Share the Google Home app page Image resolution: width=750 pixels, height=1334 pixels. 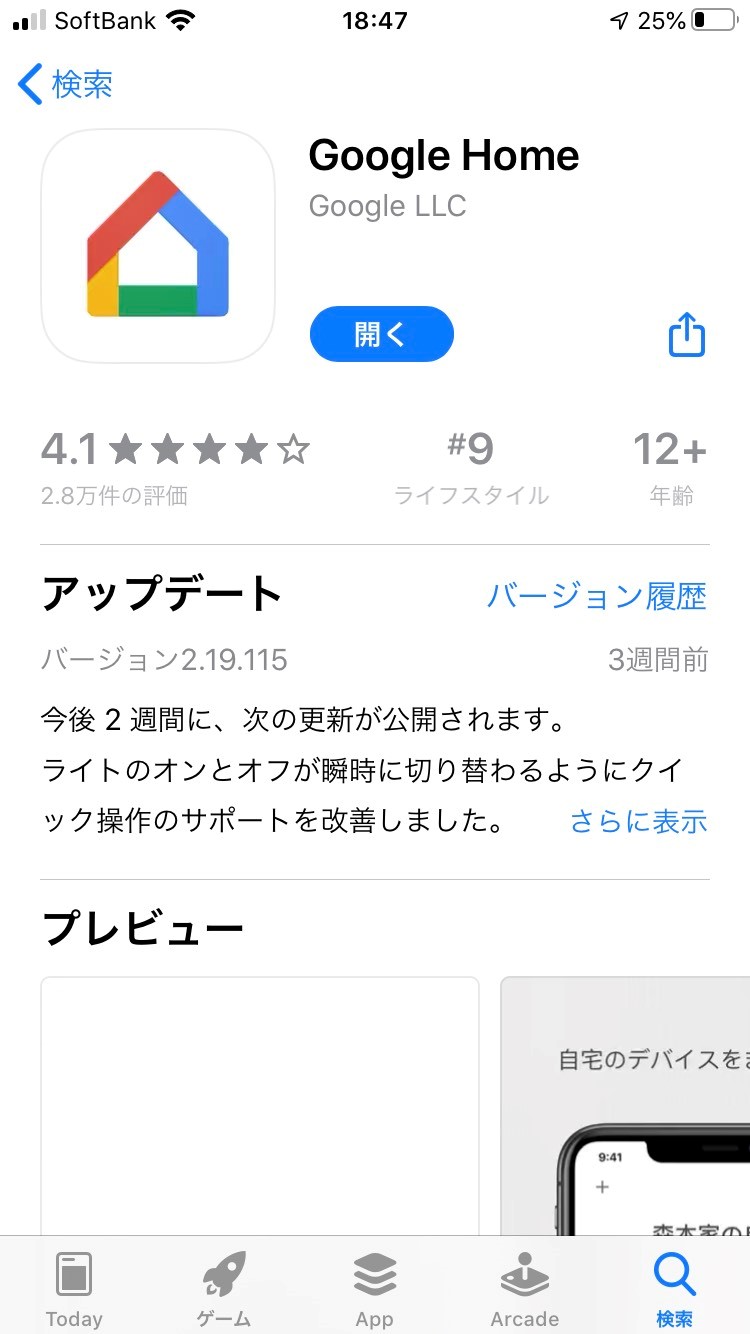pyautogui.click(x=686, y=334)
